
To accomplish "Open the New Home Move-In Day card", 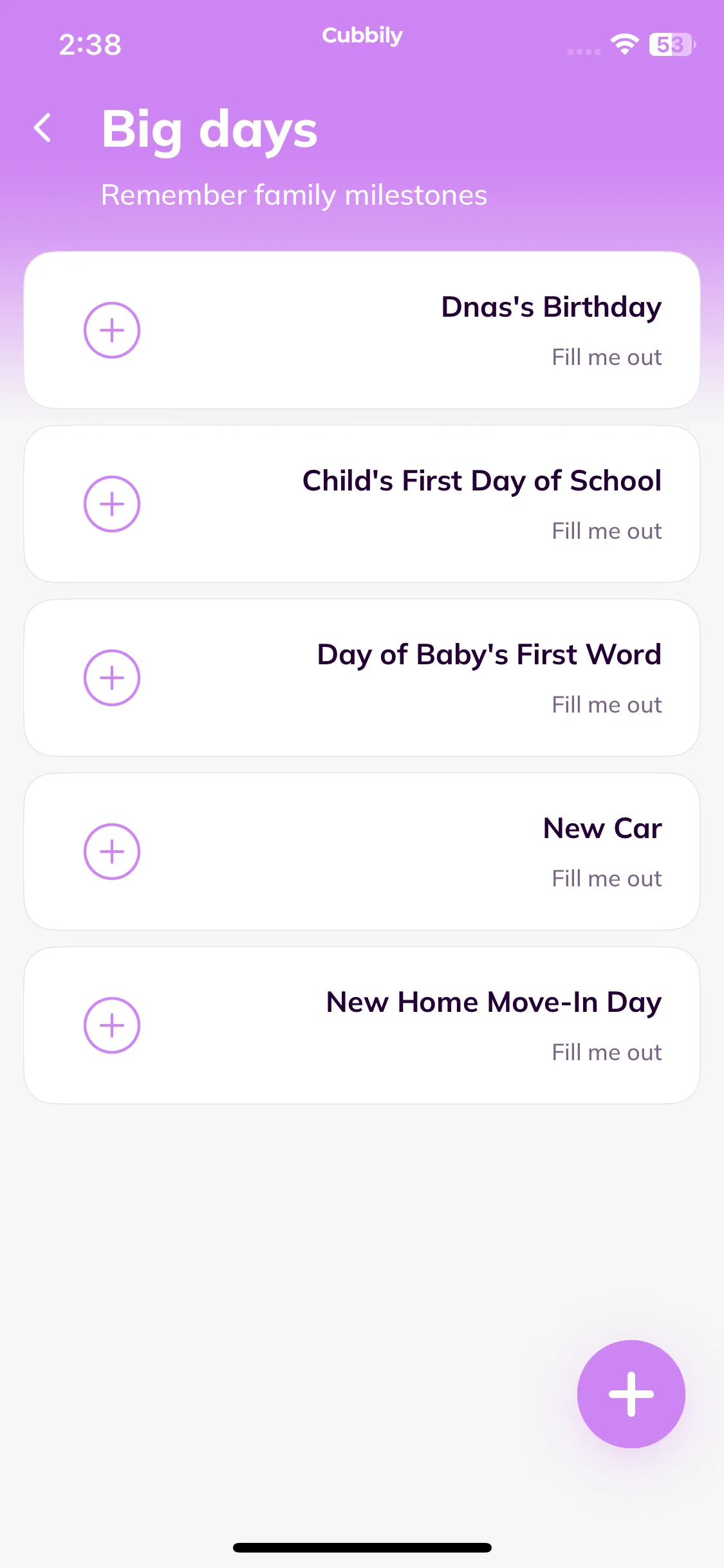I will [x=362, y=1025].
